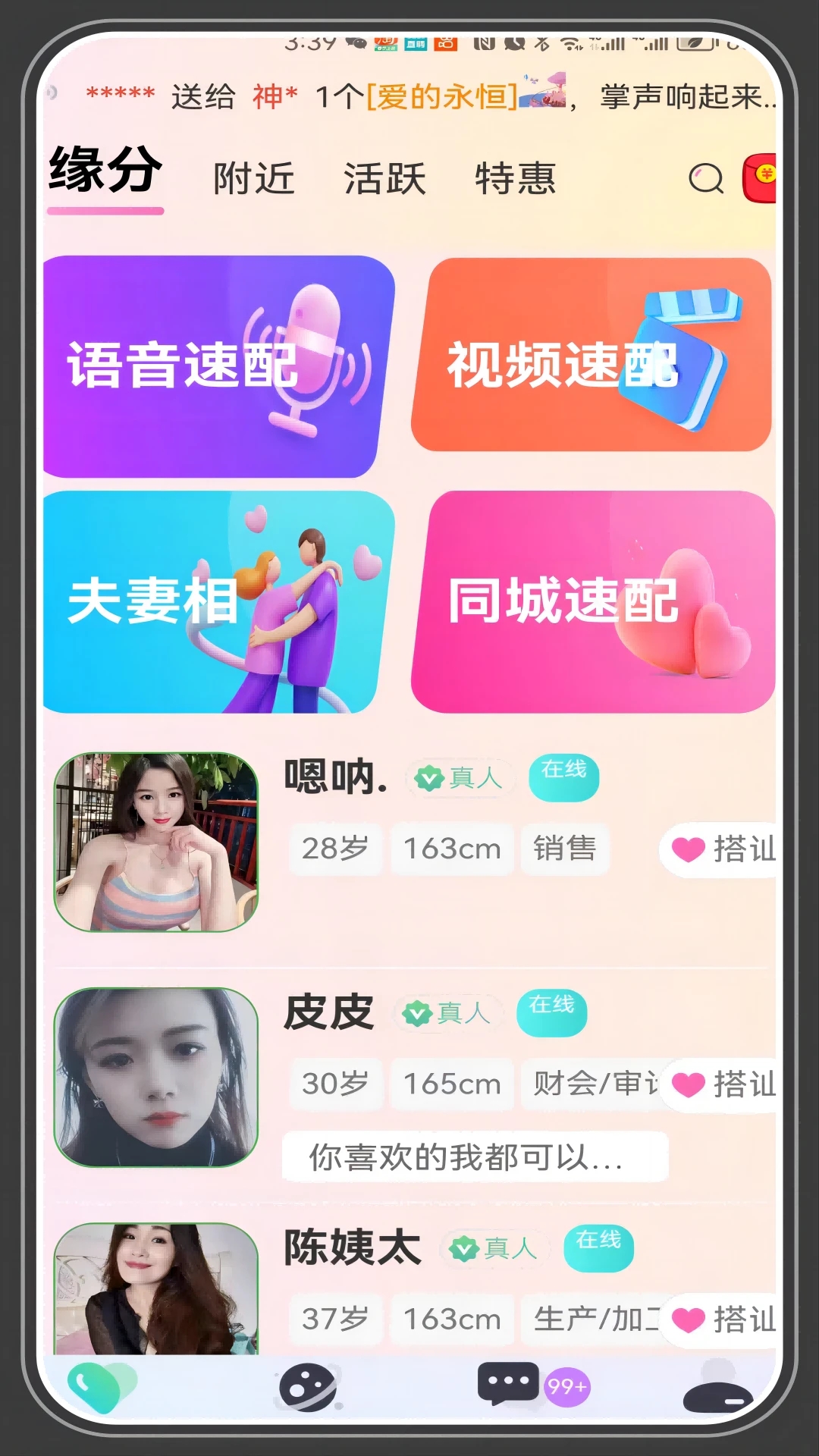Switch to the 活跃 tab

tap(384, 180)
